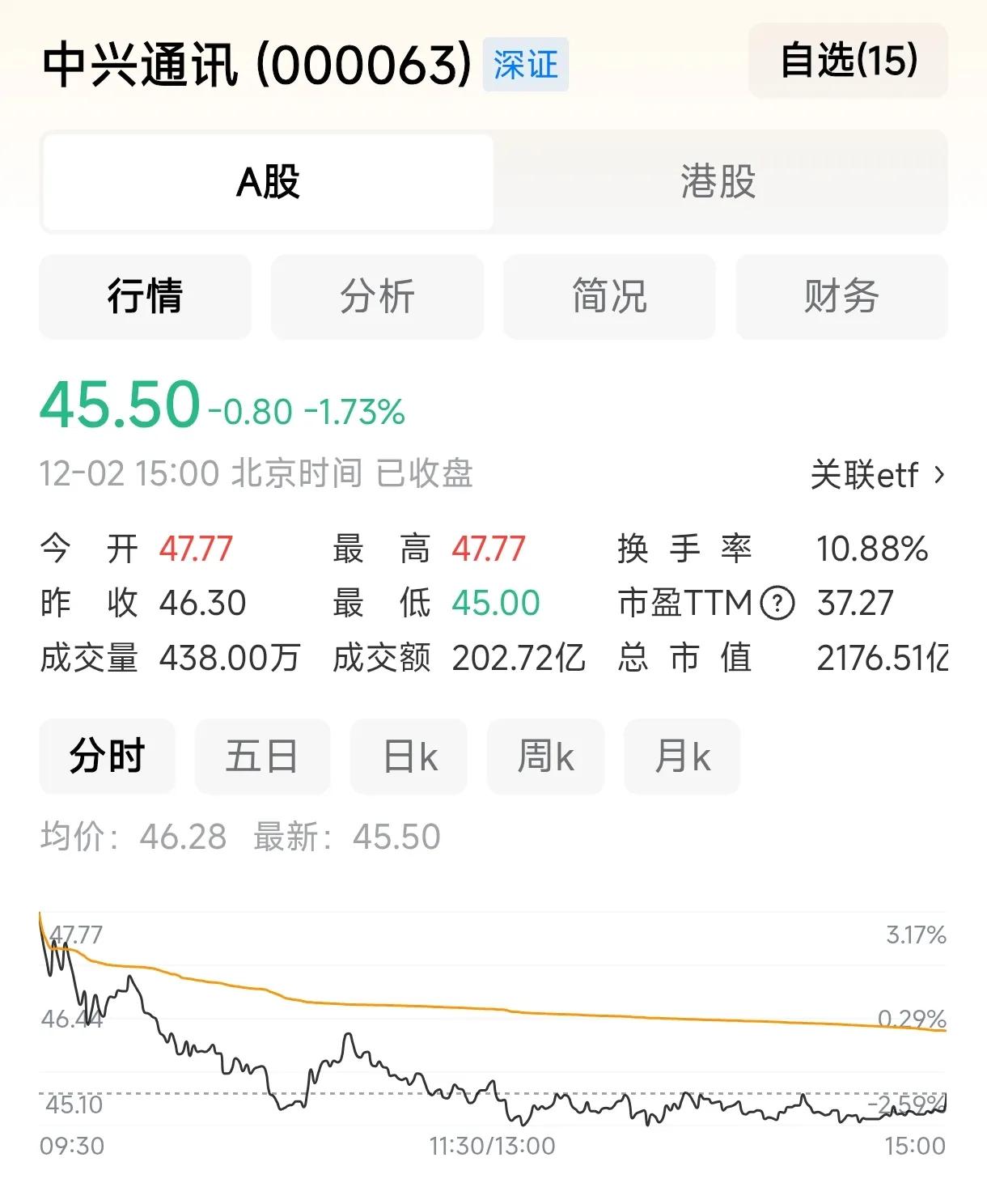Open the 分析 analysis tab
Image resolution: width=987 pixels, height=1204 pixels.
[x=377, y=297]
